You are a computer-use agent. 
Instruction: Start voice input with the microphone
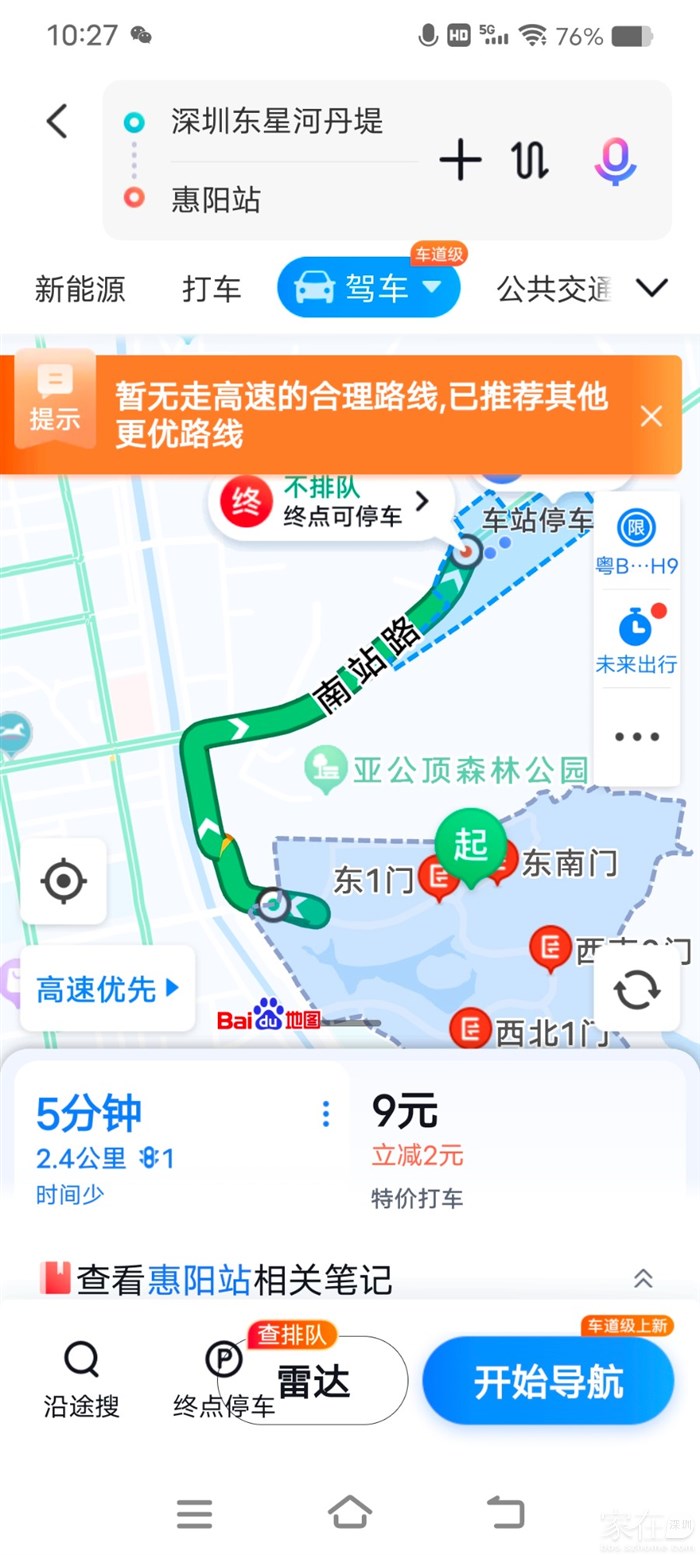(615, 161)
